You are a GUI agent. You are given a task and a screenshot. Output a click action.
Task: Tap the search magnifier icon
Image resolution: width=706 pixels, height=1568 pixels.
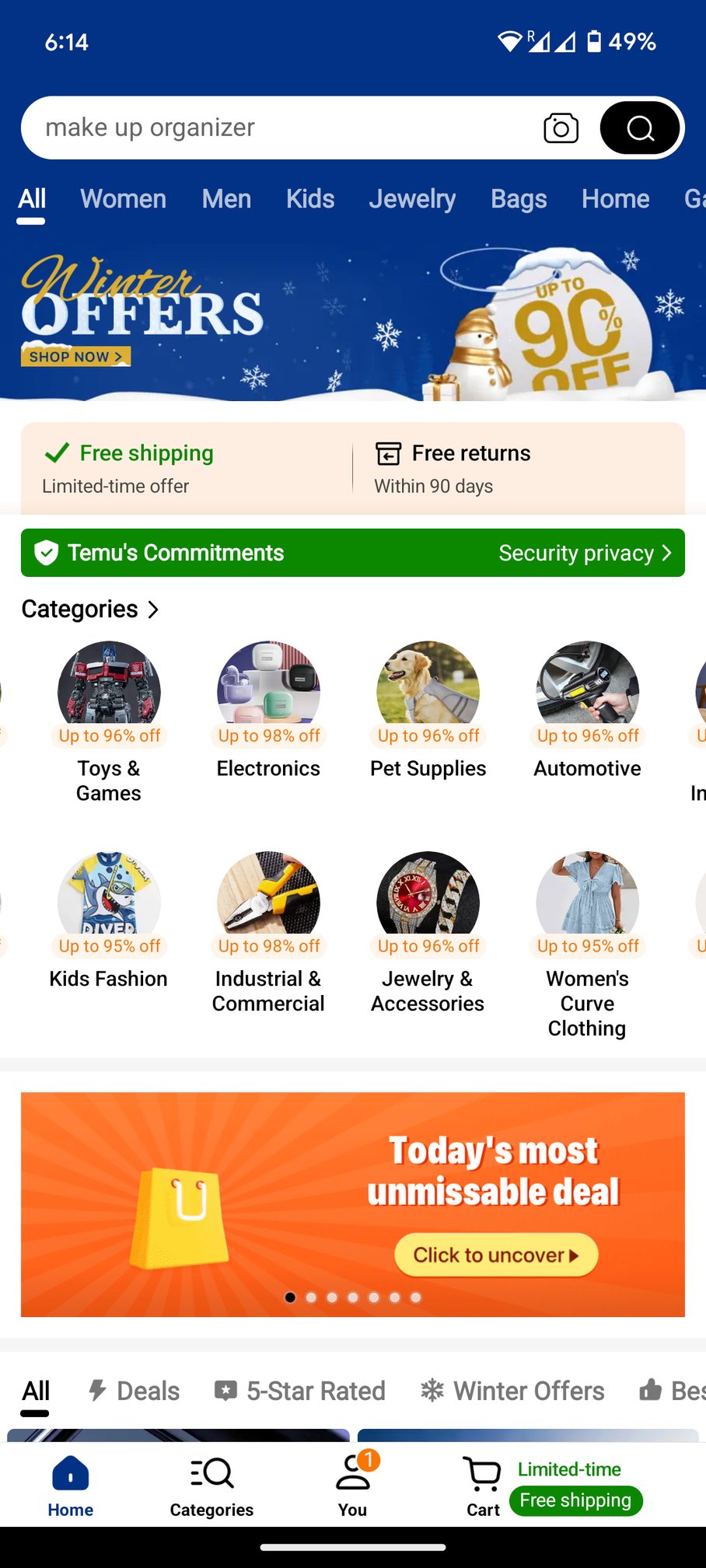[x=639, y=127]
